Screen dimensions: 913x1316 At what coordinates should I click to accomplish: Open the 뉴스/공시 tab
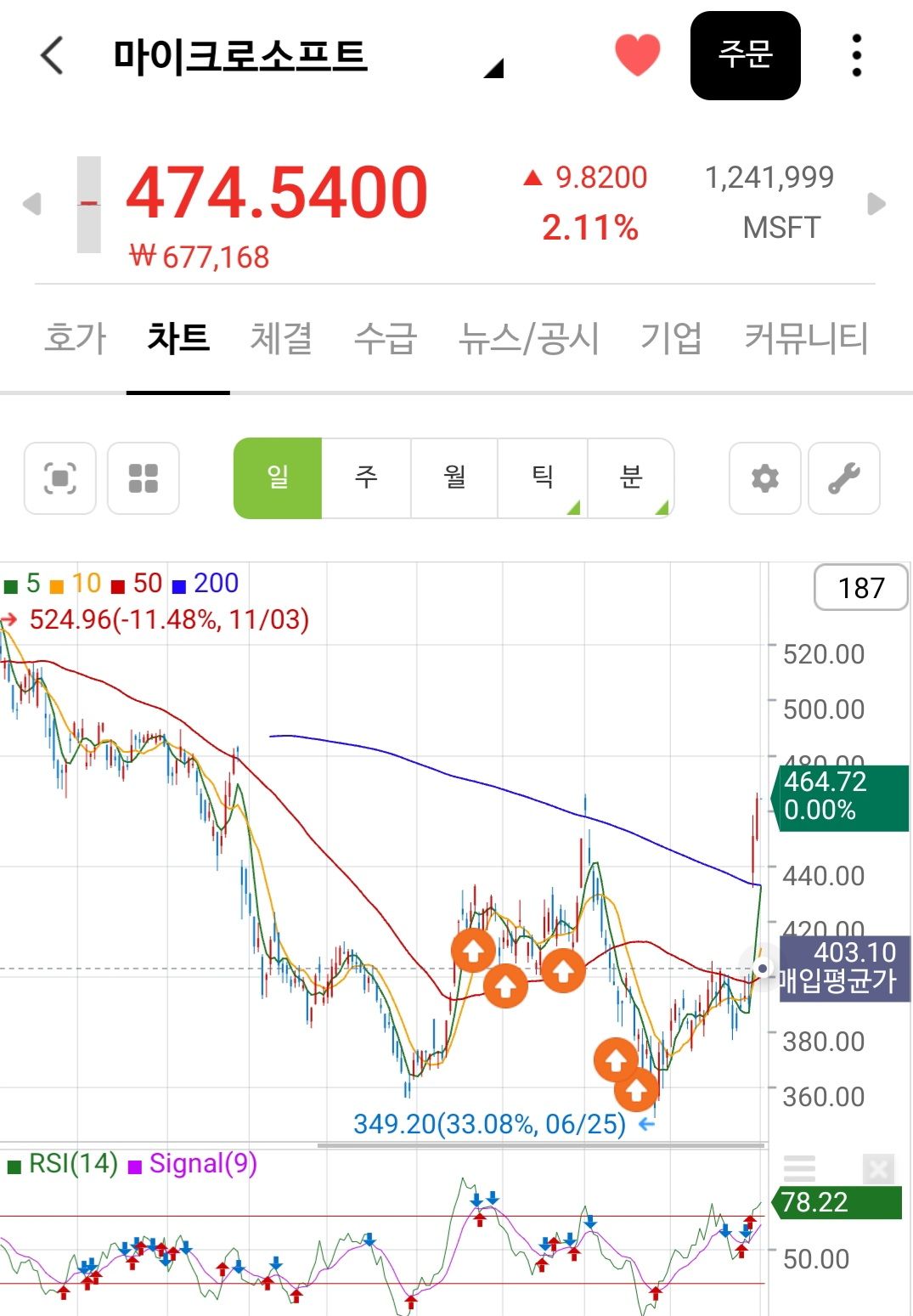[x=528, y=338]
